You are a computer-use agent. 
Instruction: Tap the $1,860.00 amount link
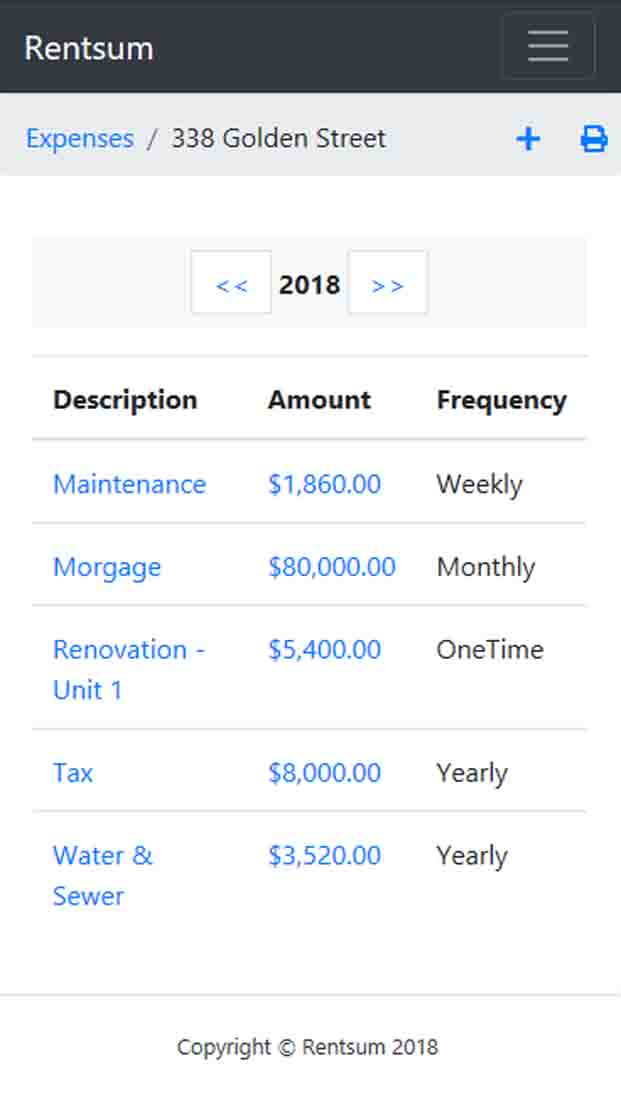[x=325, y=484]
